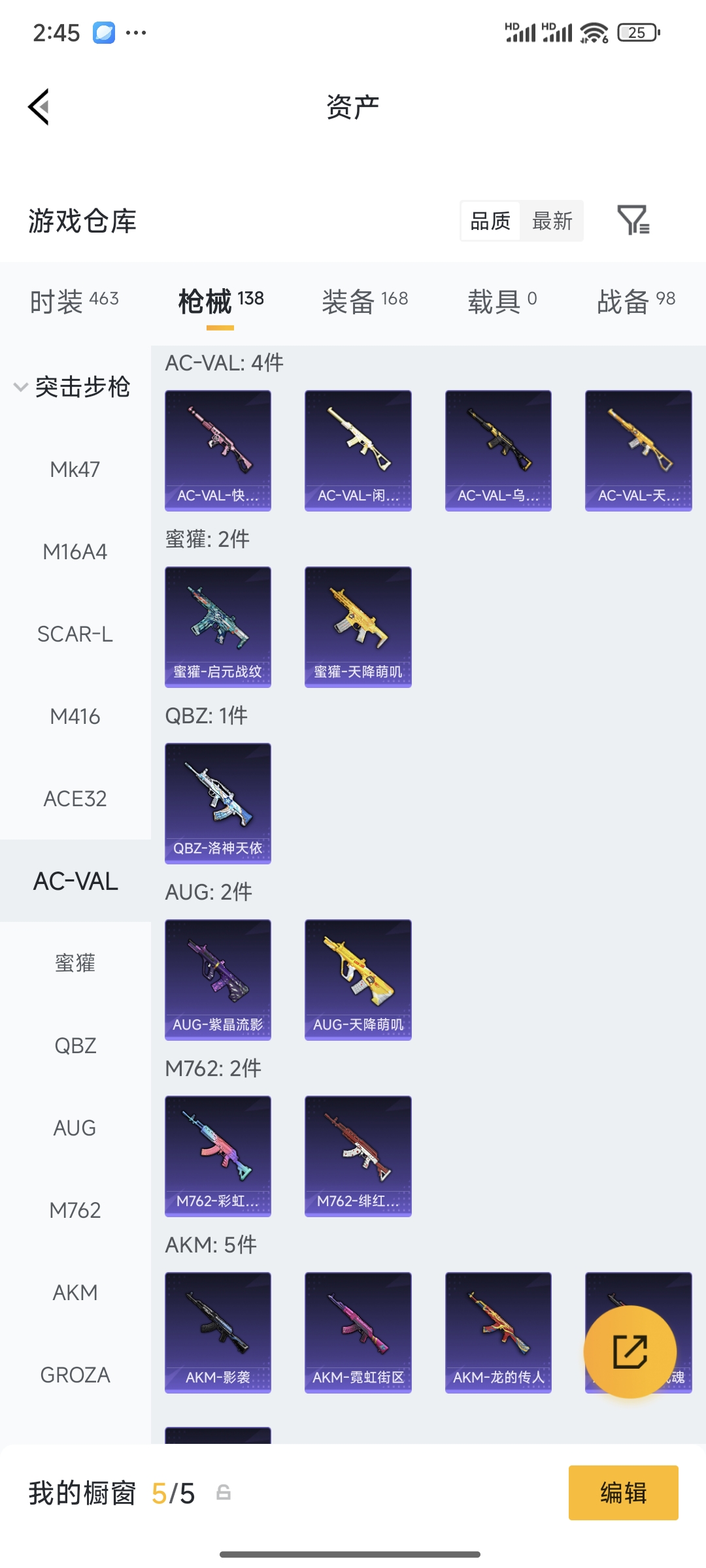Open the AKM-霓虹街区 skin
This screenshot has height=1568, width=706.
click(x=358, y=1332)
